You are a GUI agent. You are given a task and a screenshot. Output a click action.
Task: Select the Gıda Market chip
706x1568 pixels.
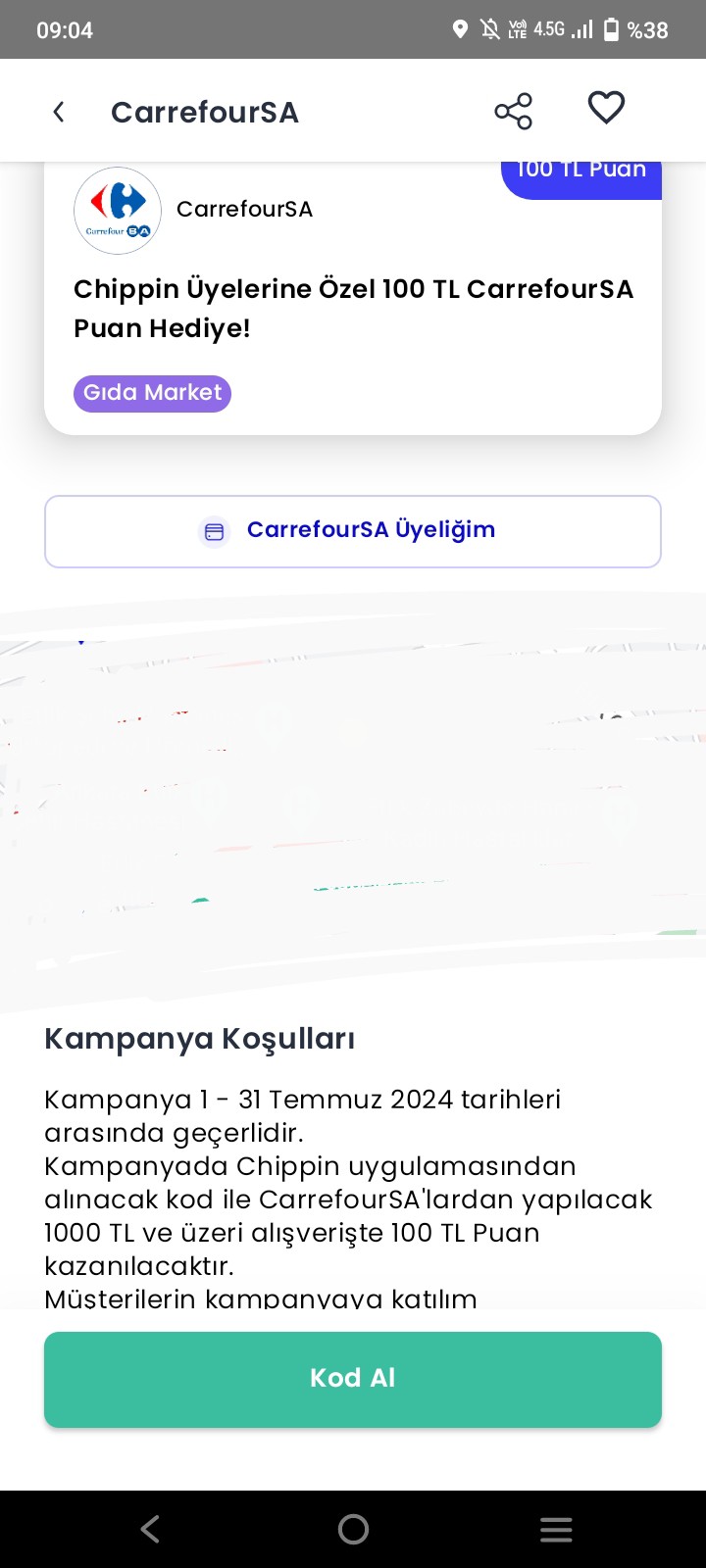tap(152, 393)
